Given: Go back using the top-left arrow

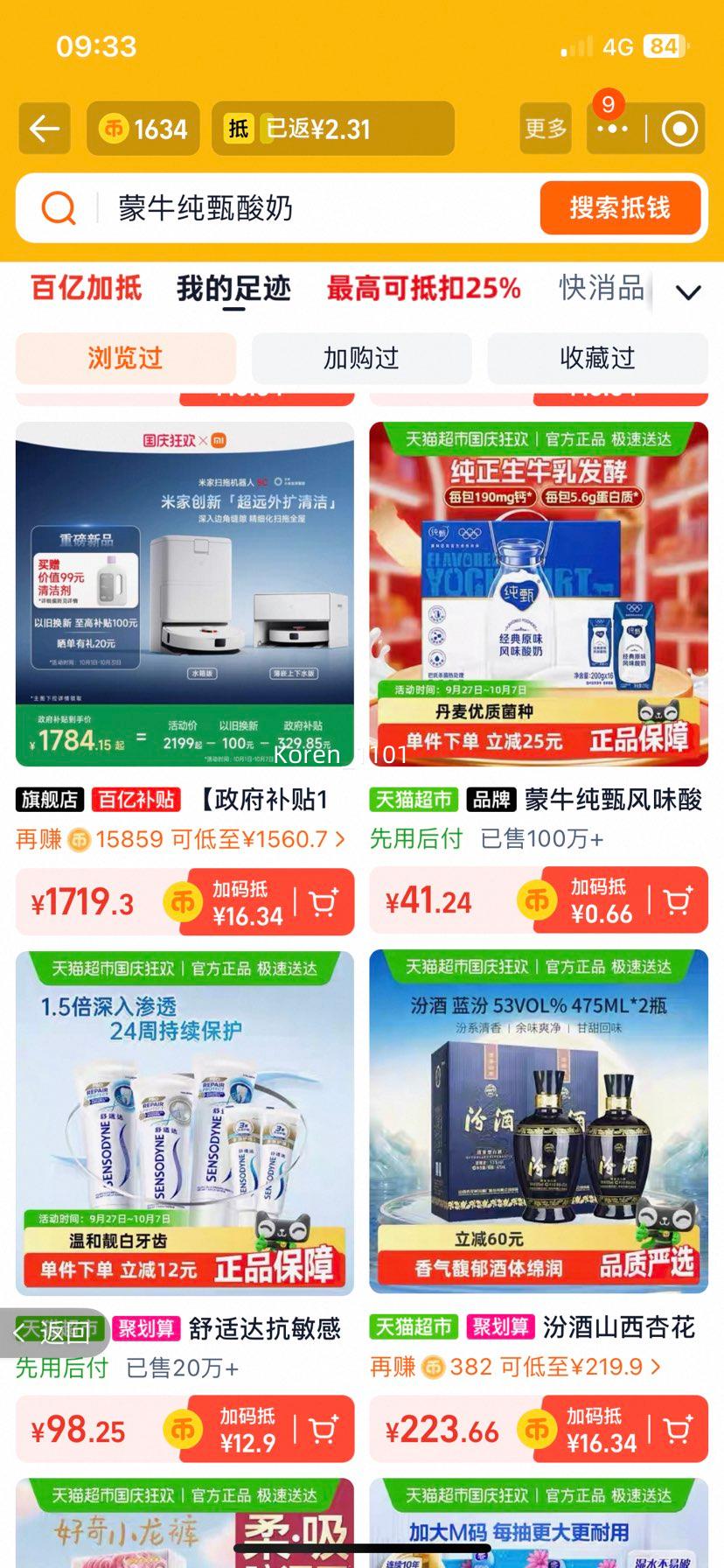Looking at the screenshot, I should tap(44, 129).
